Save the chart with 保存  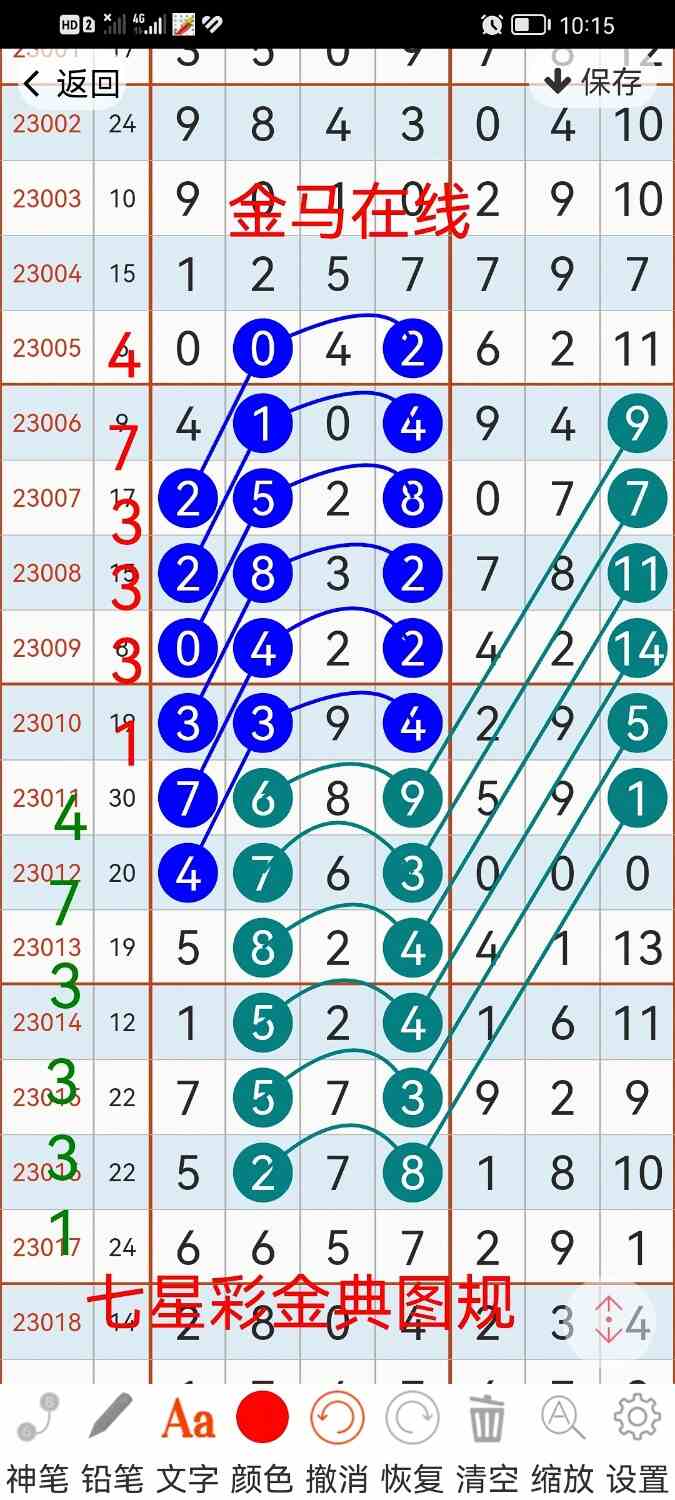click(592, 82)
